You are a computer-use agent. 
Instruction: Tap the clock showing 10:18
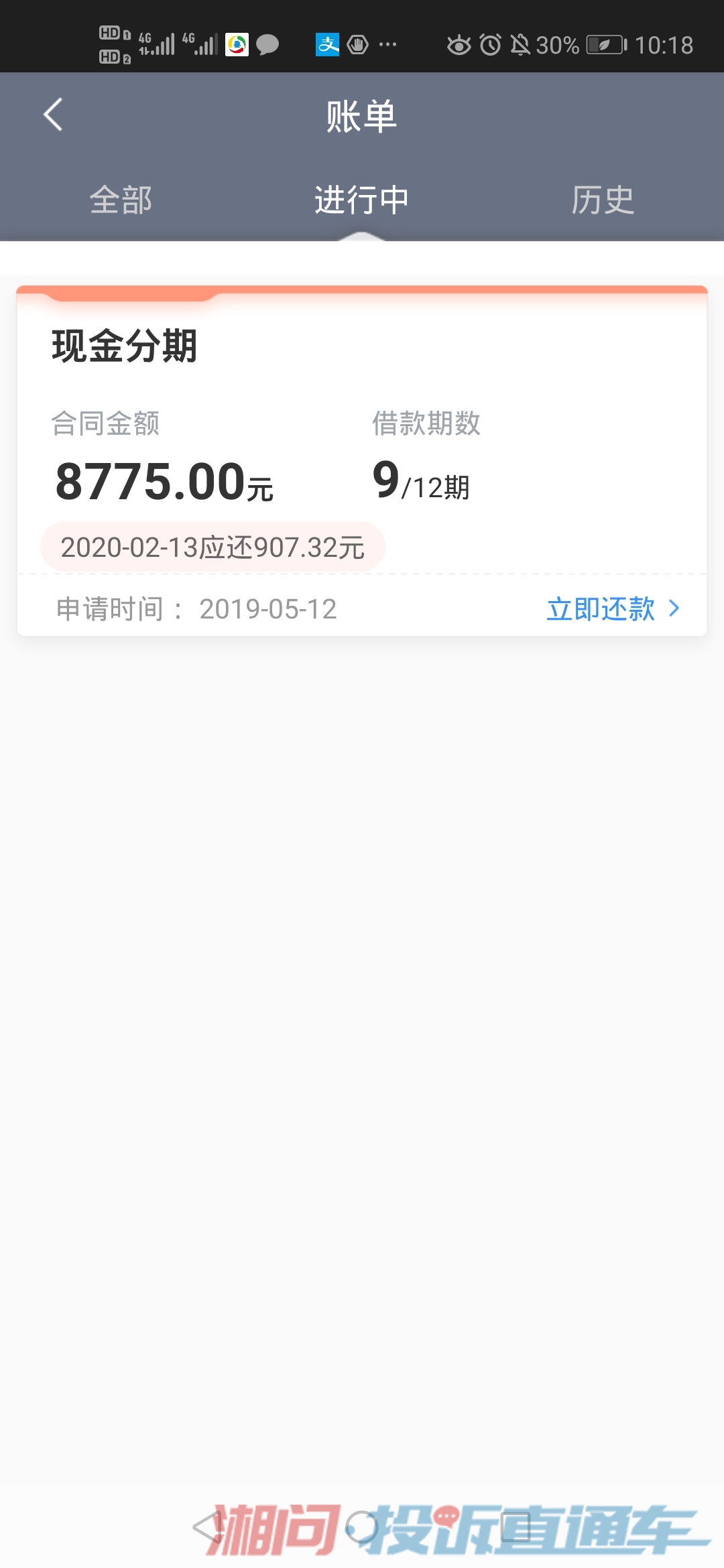tap(662, 44)
